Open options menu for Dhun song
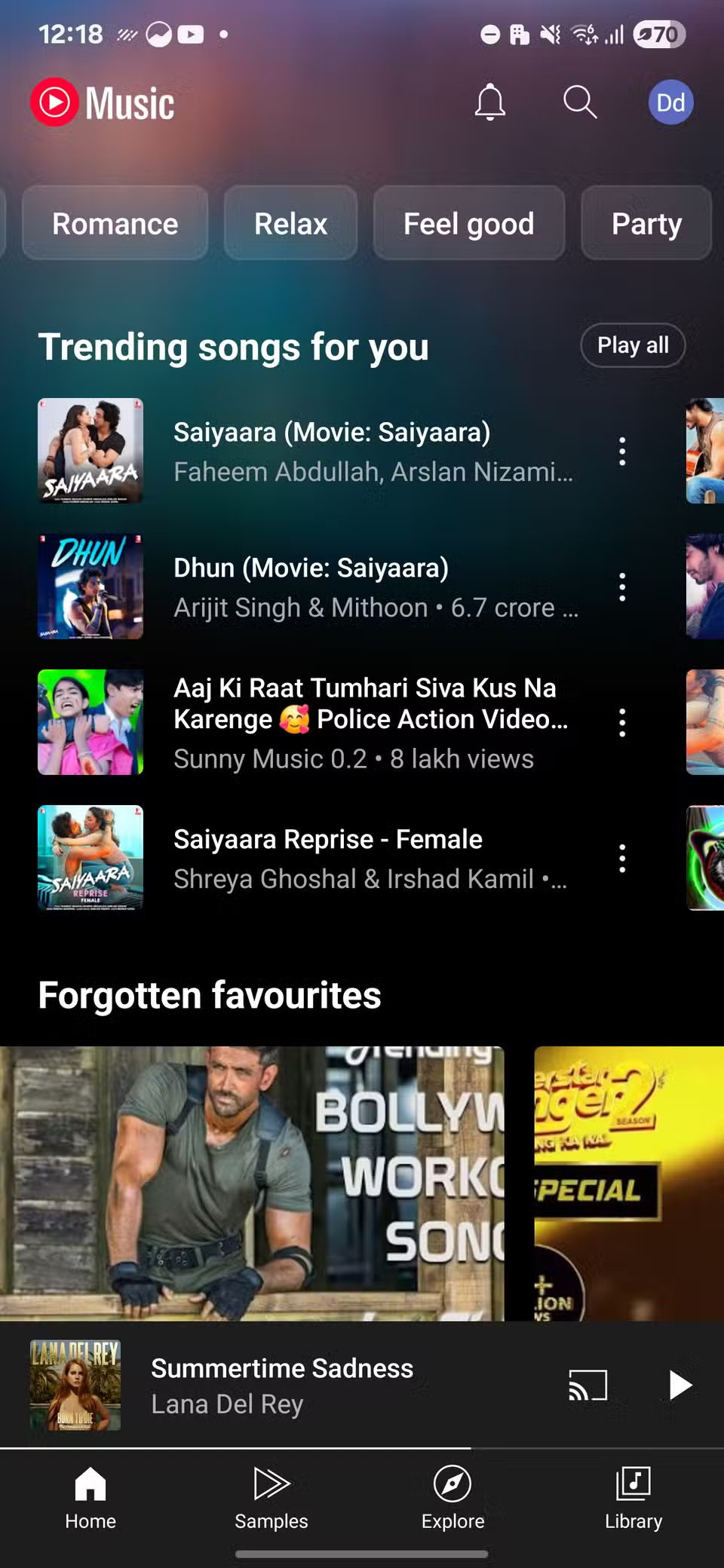 click(x=622, y=586)
